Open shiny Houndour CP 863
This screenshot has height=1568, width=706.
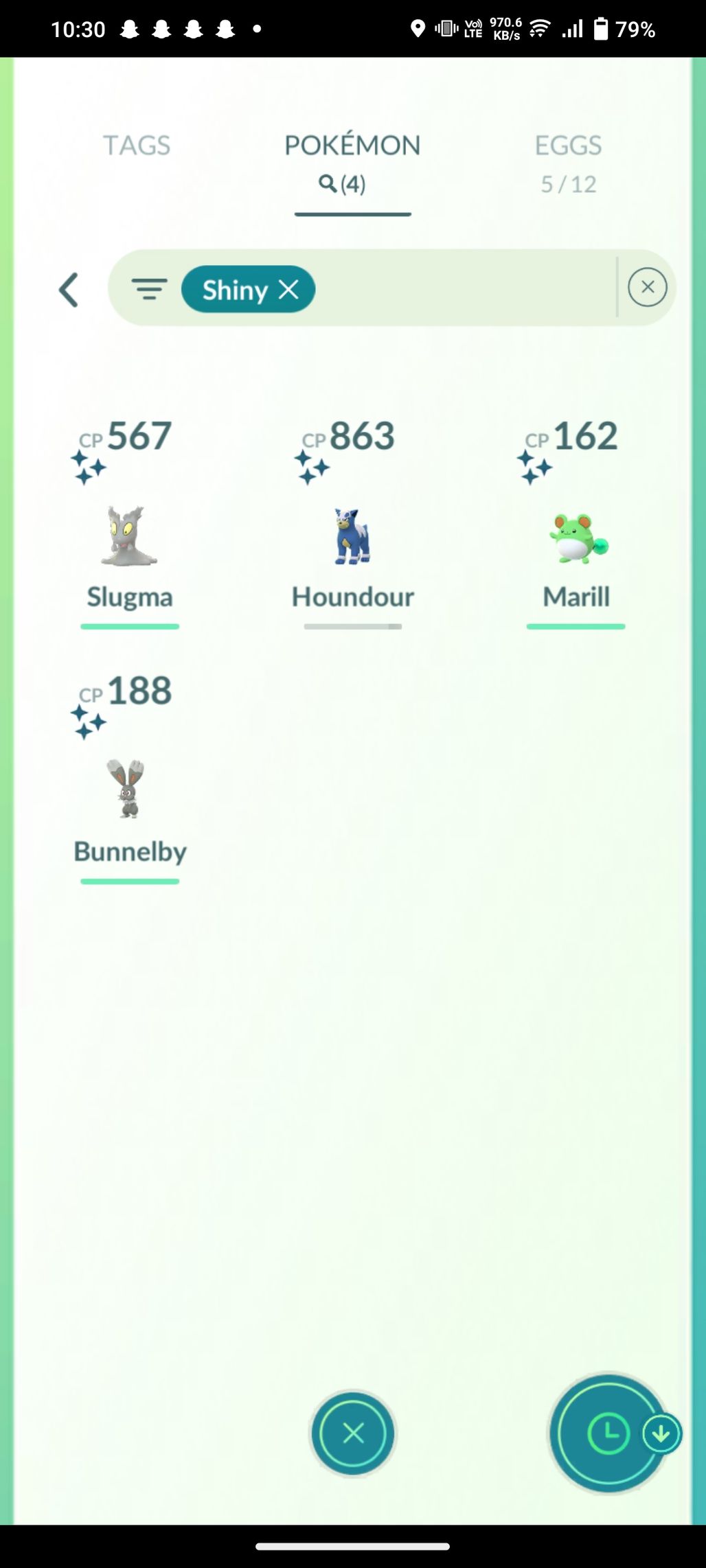[x=352, y=535]
